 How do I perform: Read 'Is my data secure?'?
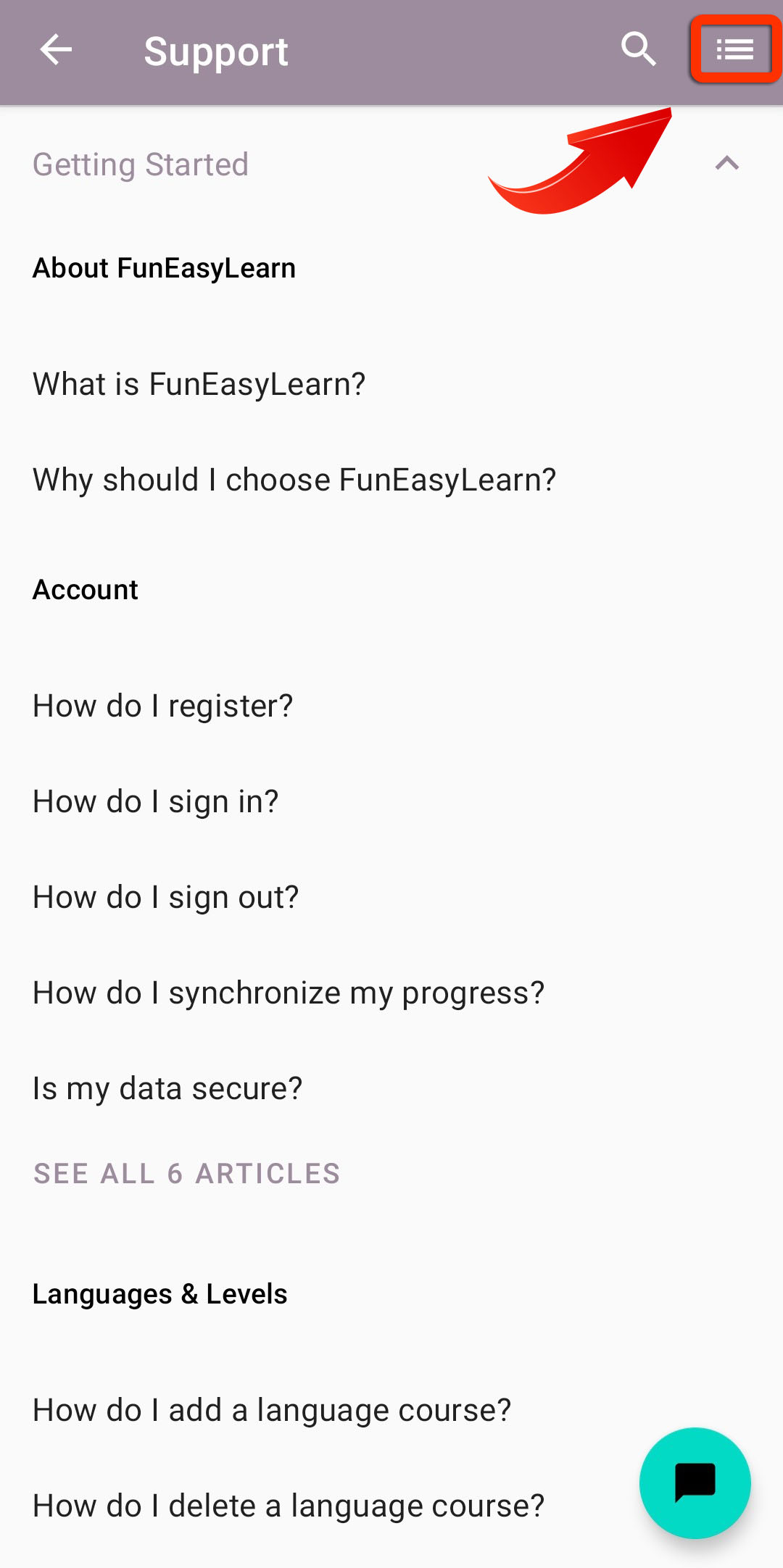167,1088
